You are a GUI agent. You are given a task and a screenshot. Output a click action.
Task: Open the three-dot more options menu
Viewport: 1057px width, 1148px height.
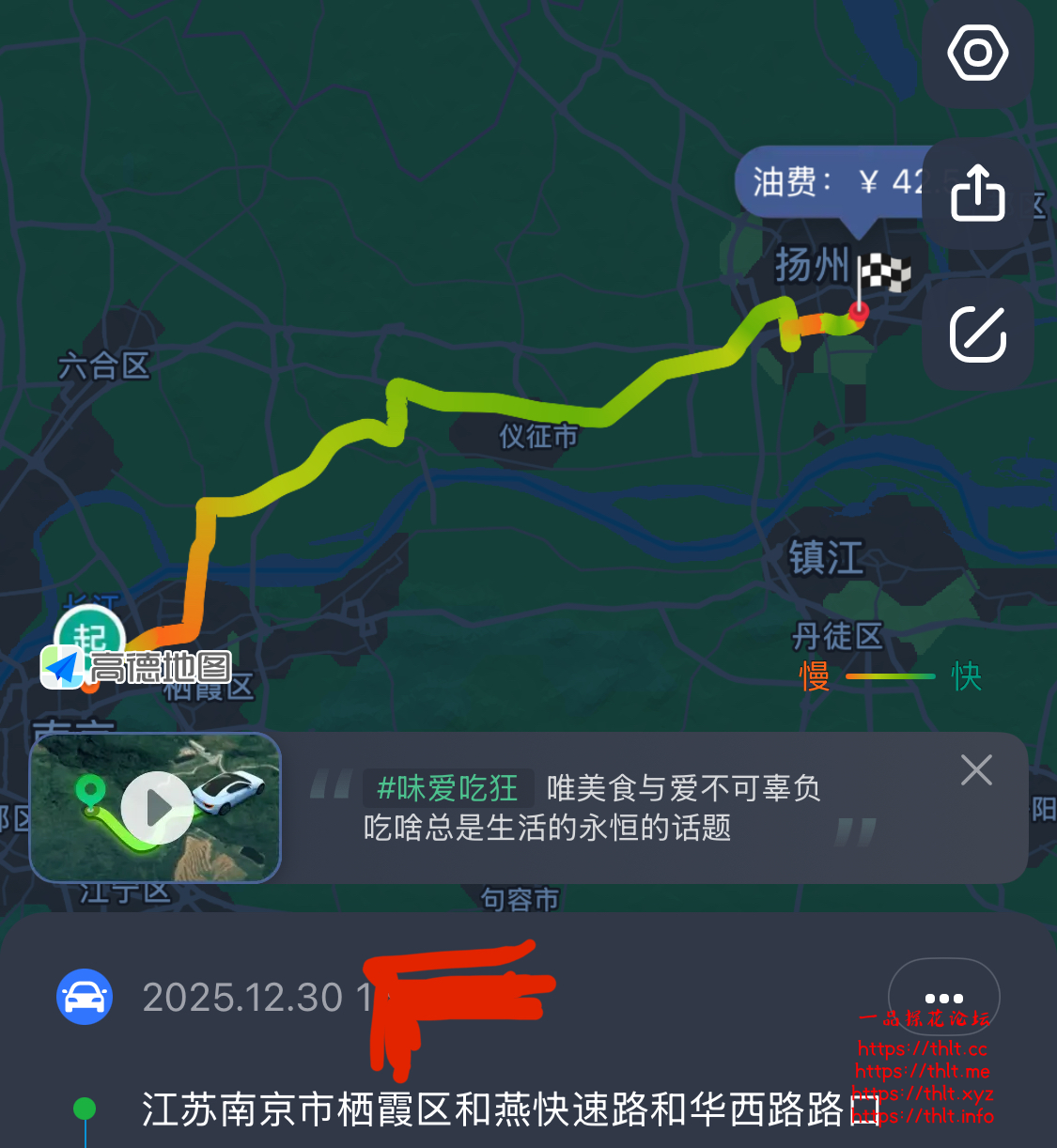pyautogui.click(x=942, y=997)
